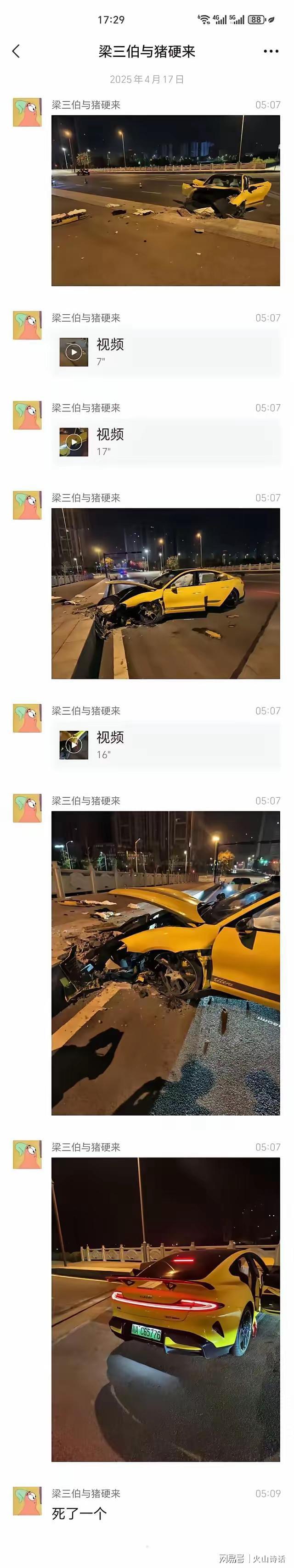Open the photo showing the car's rear license plate
This screenshot has width=294, height=1568.
click(165, 1309)
